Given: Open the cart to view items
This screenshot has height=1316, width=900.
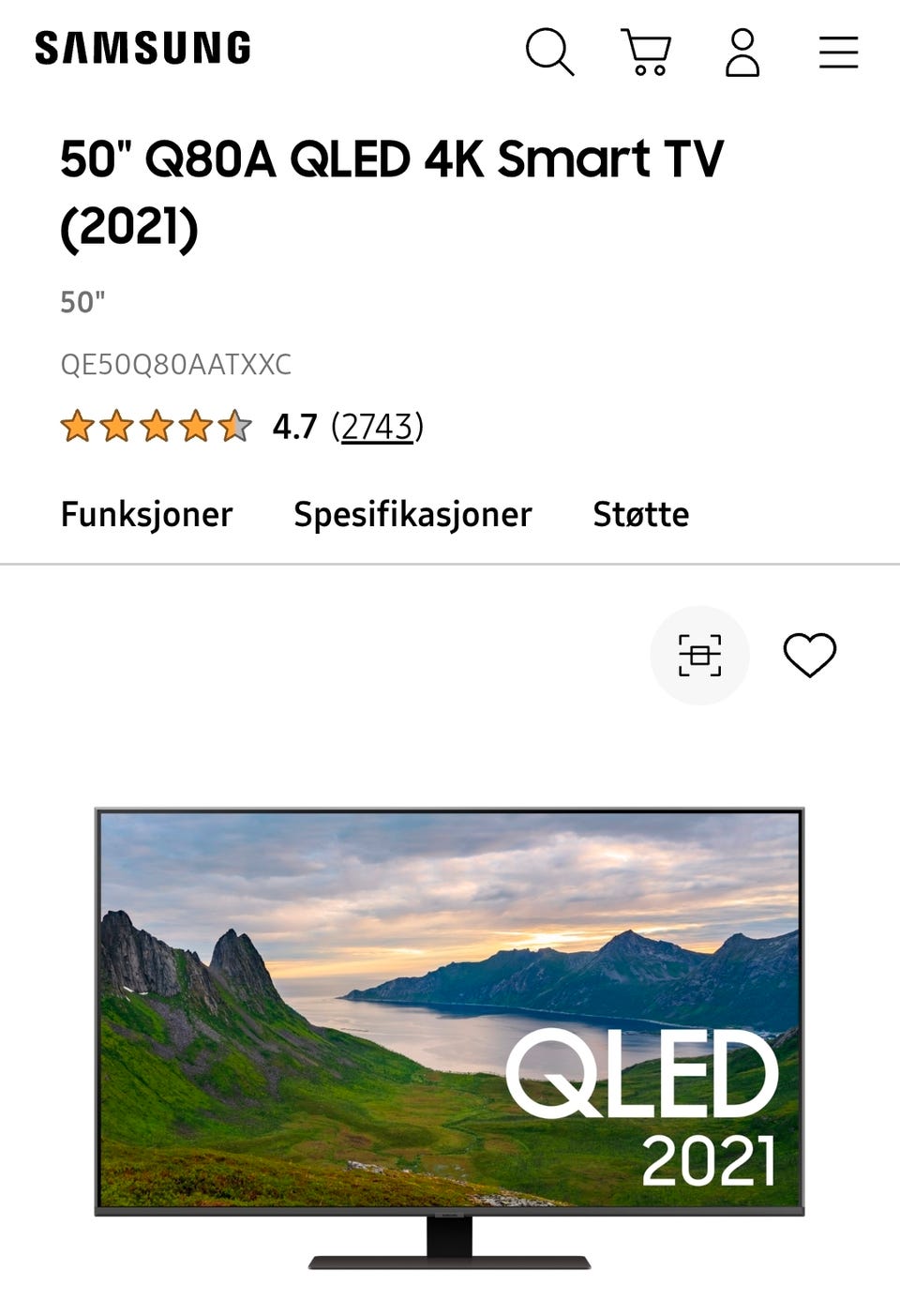Looking at the screenshot, I should coord(649,53).
